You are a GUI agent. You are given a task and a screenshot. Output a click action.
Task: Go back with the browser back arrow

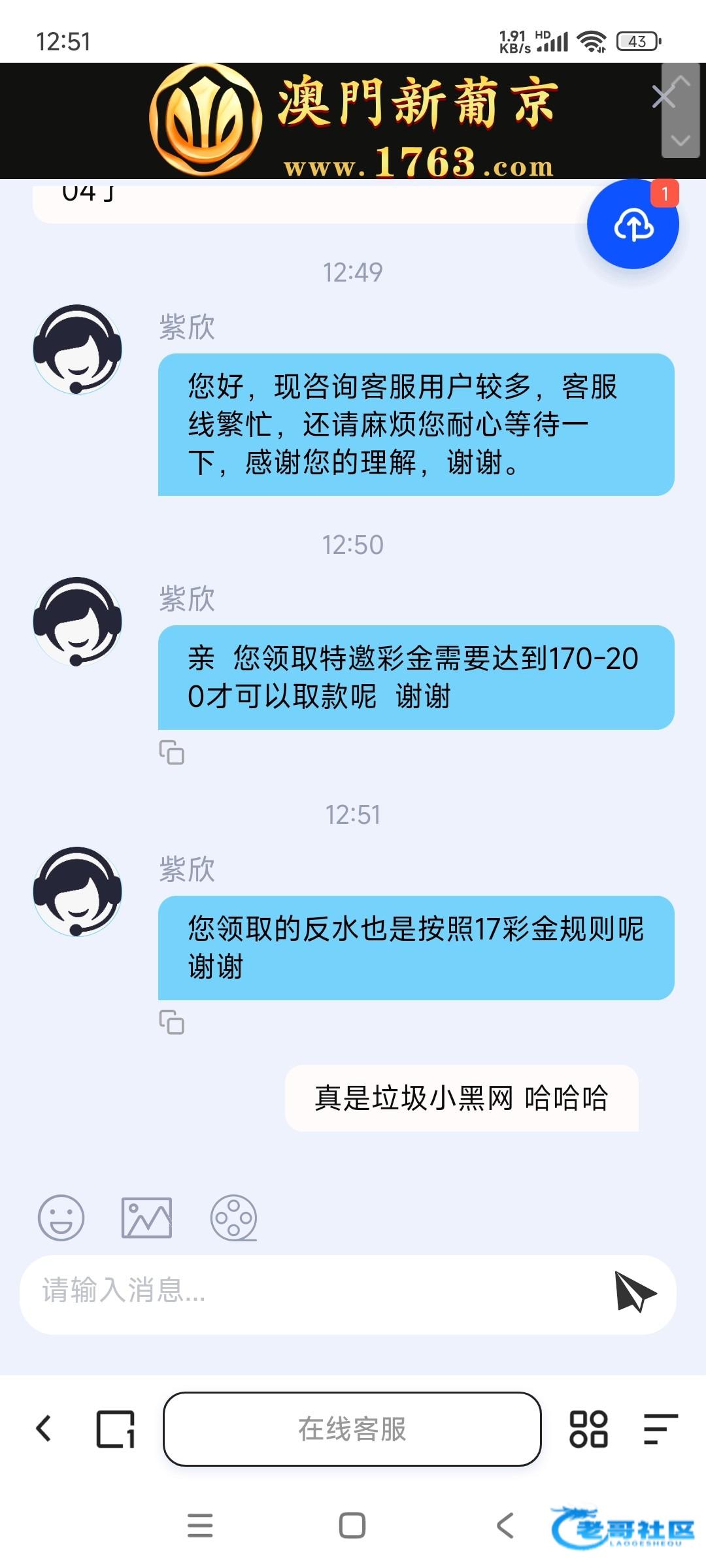pyautogui.click(x=44, y=1429)
